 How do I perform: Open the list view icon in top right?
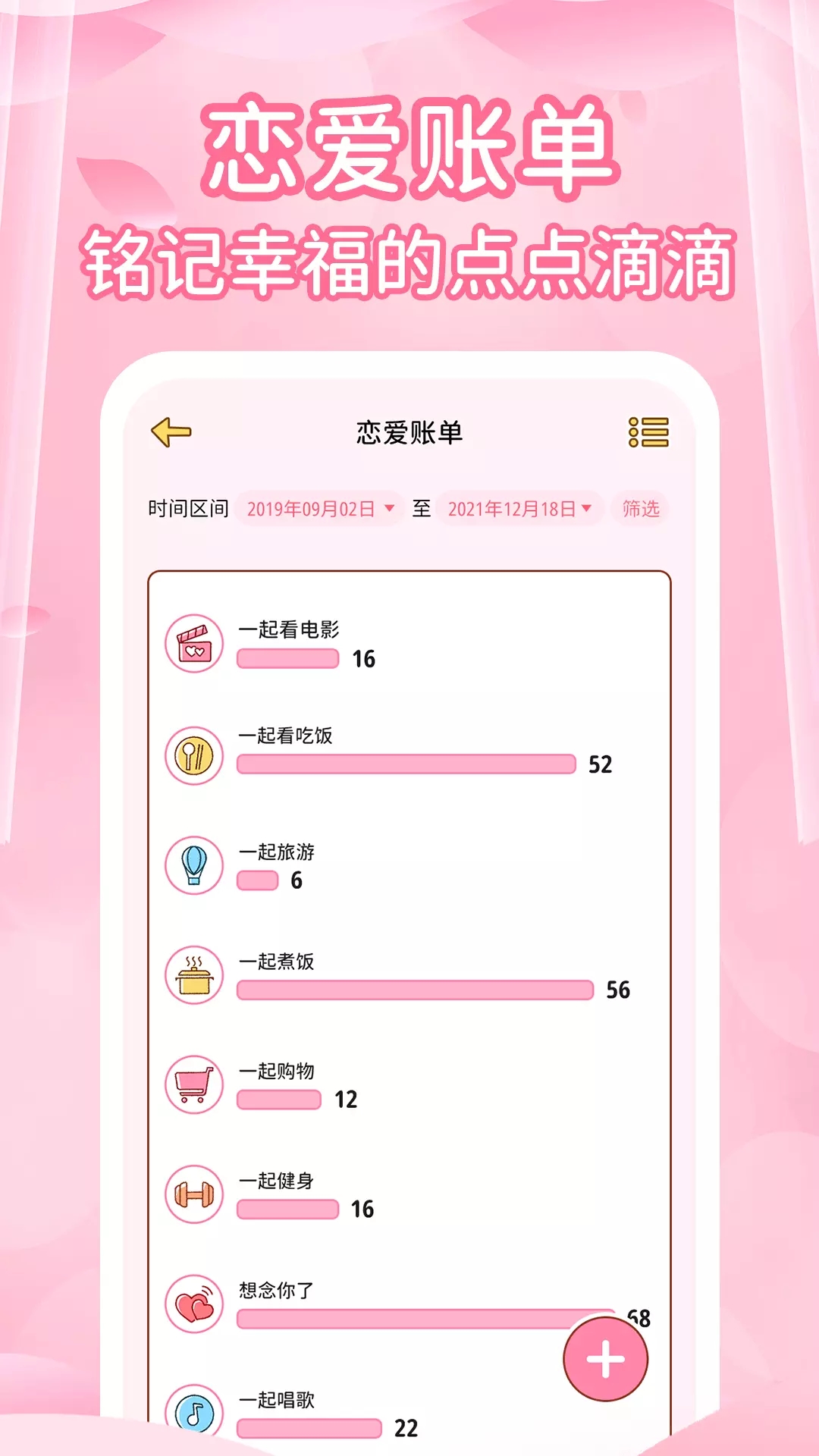click(x=648, y=431)
